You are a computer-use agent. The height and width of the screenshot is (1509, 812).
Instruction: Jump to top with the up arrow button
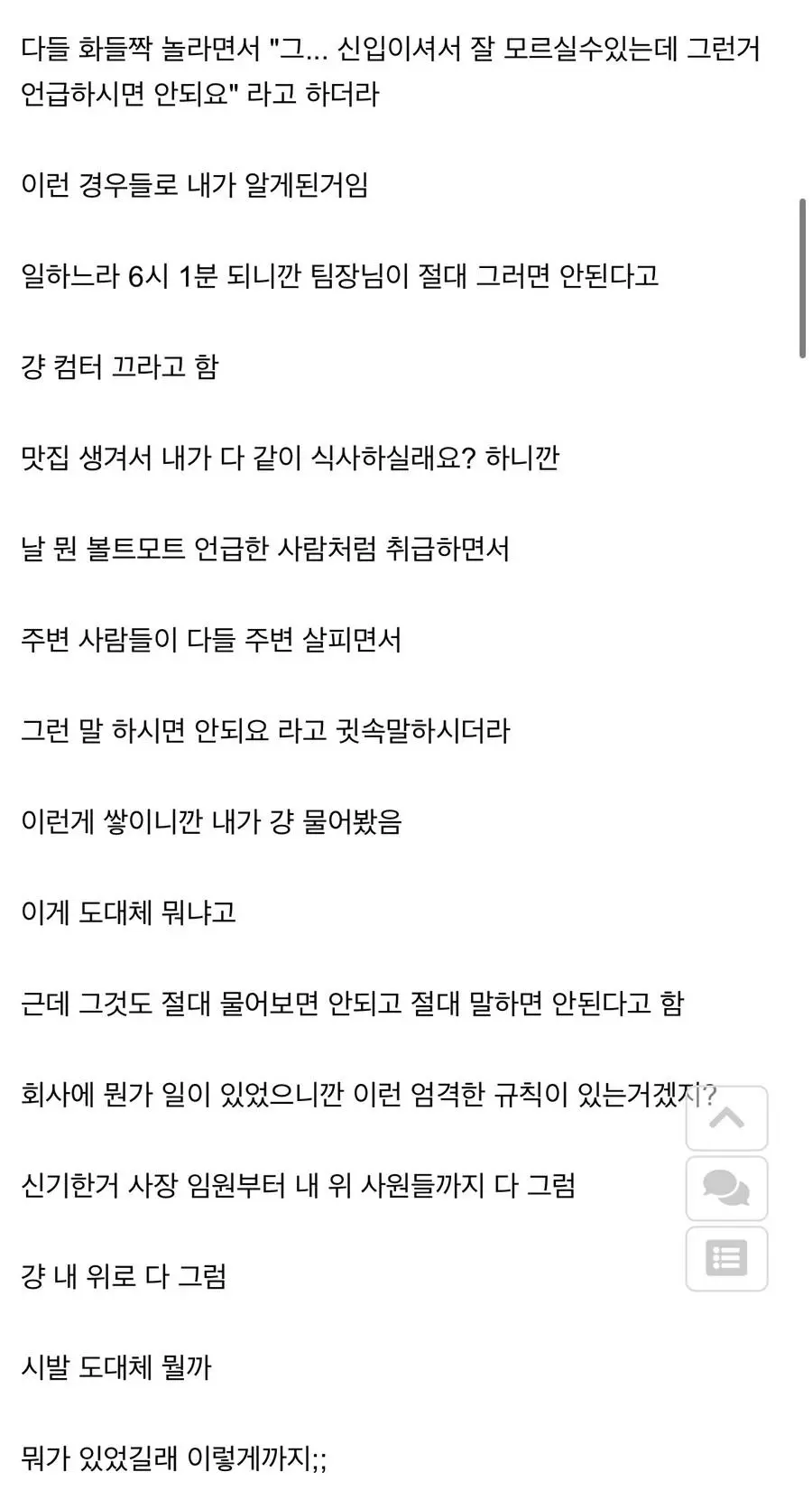coord(726,1118)
